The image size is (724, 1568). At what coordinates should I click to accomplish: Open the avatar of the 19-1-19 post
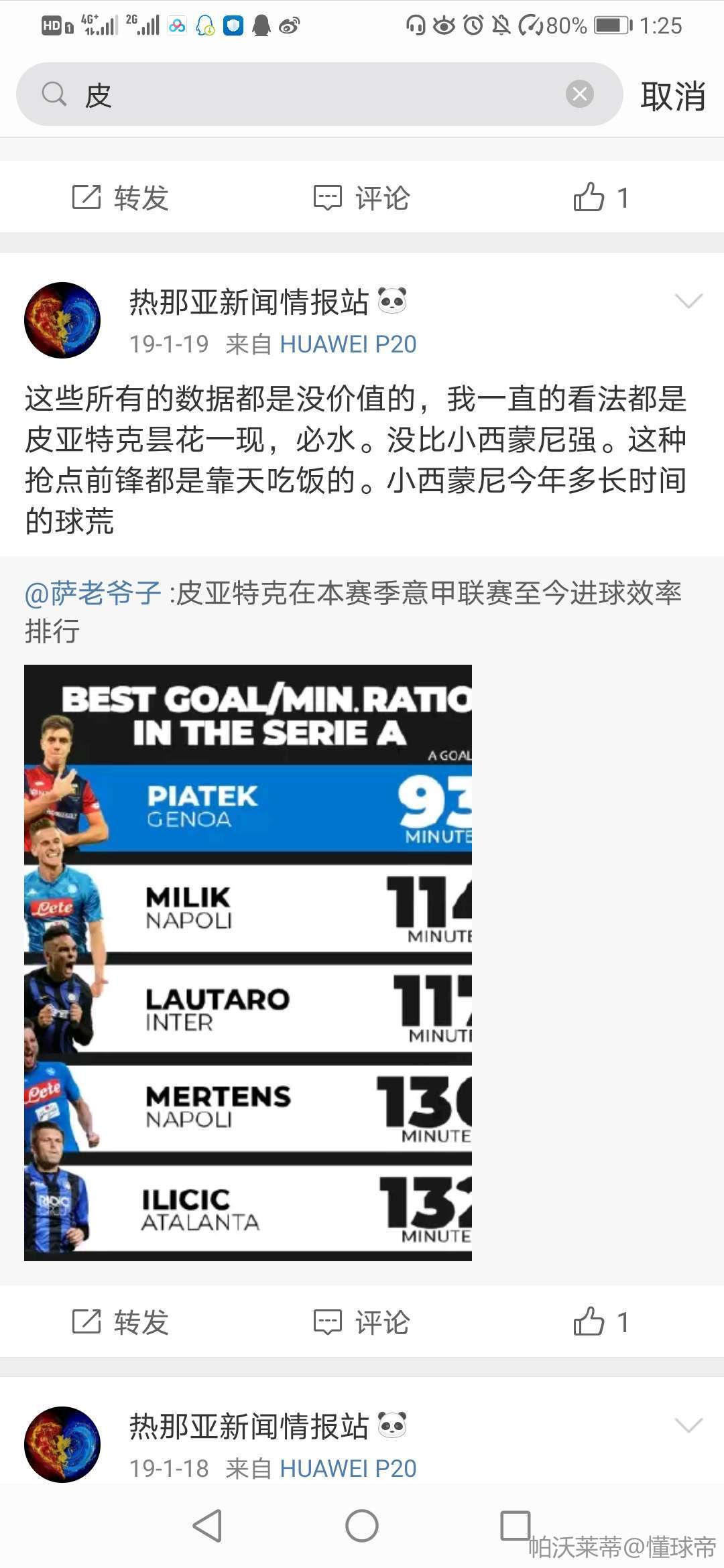tap(62, 320)
